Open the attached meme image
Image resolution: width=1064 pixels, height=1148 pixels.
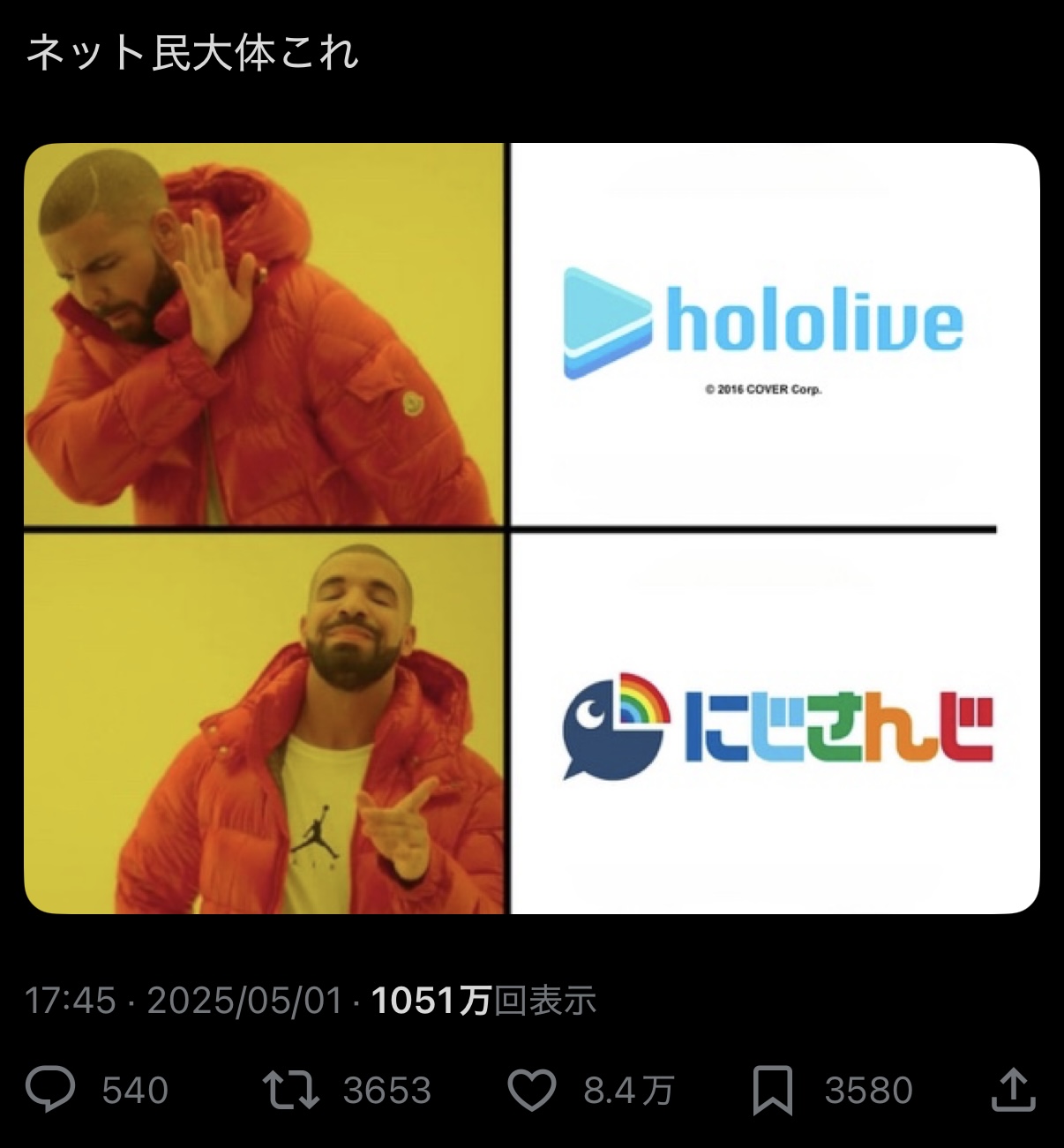(x=531, y=528)
